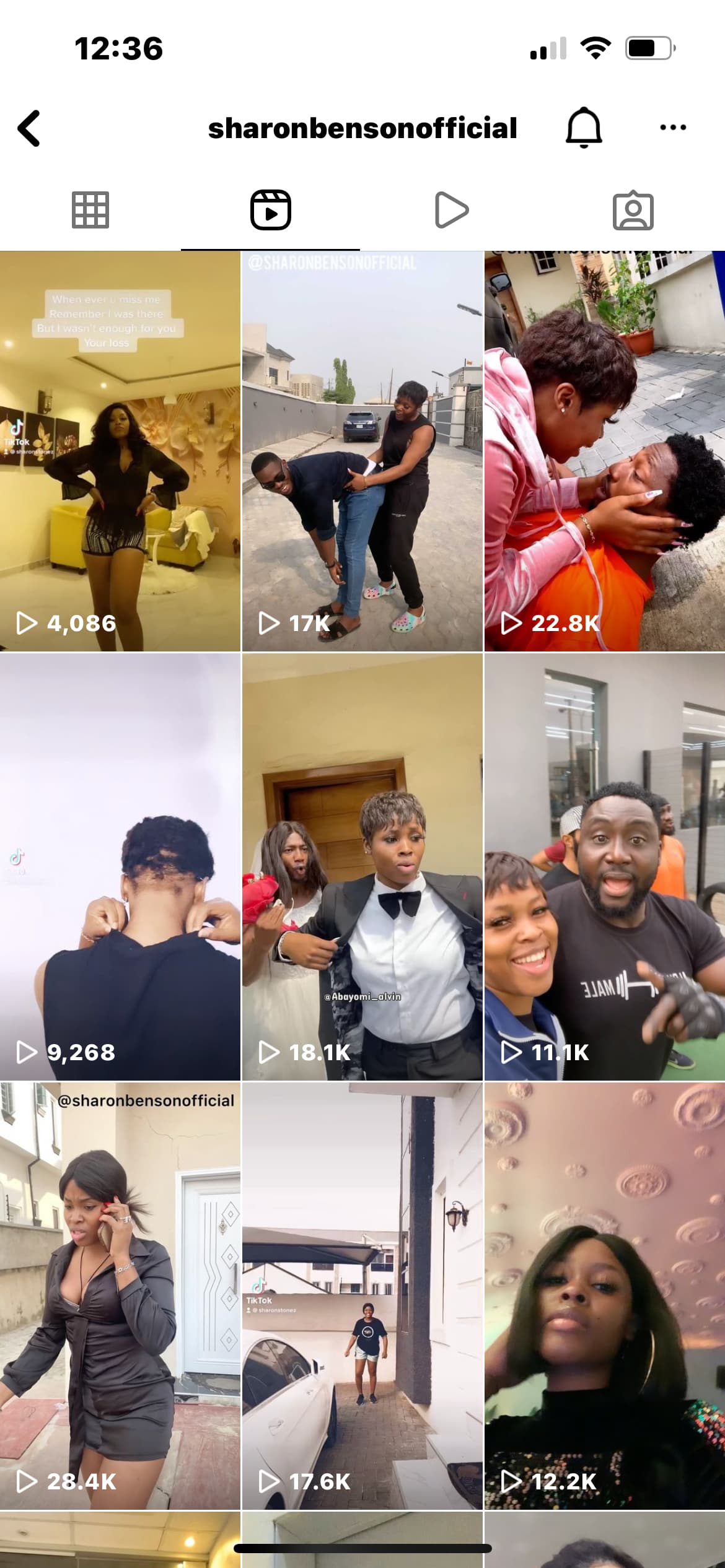Watch the reel with 22.8K views
This screenshot has height=1568, width=725.
(604, 451)
